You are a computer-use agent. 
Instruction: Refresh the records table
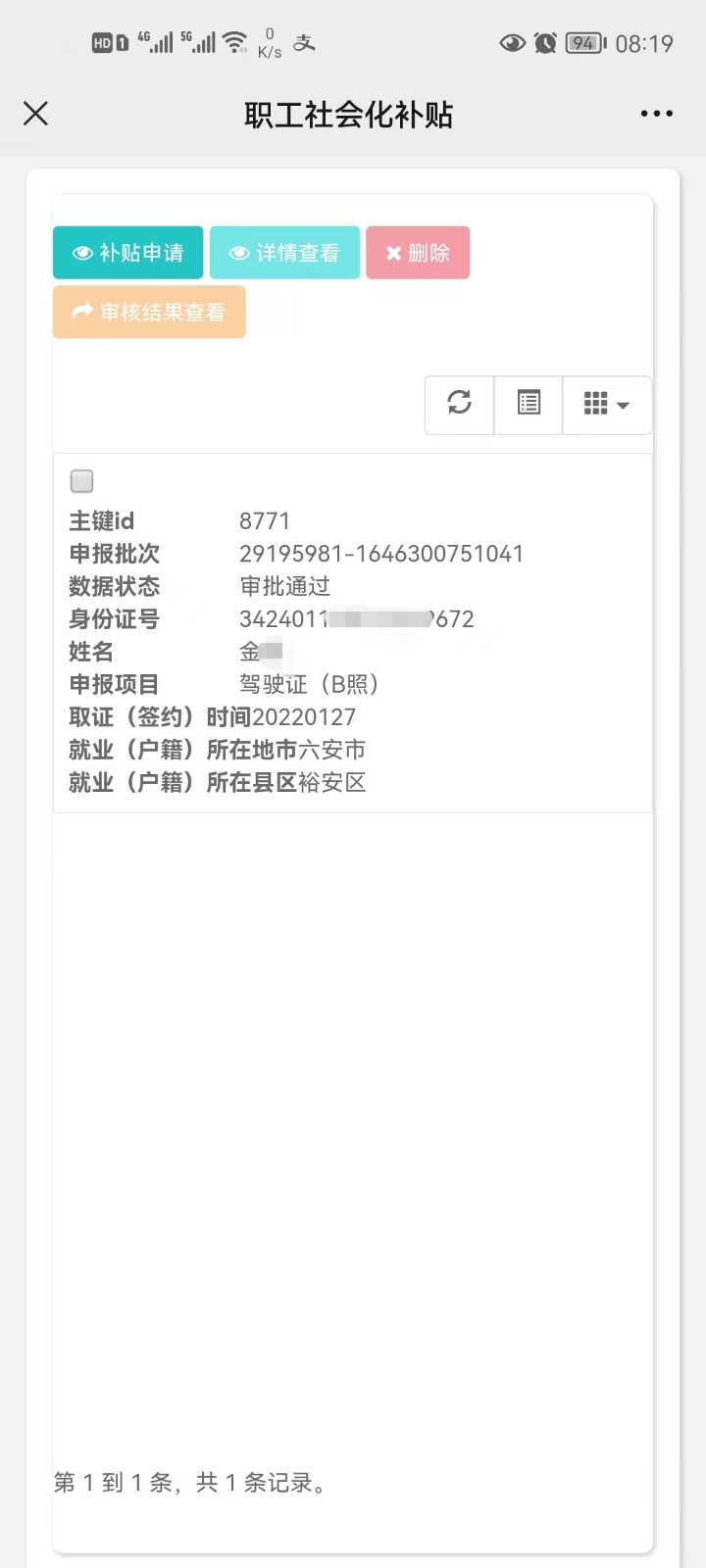point(459,404)
